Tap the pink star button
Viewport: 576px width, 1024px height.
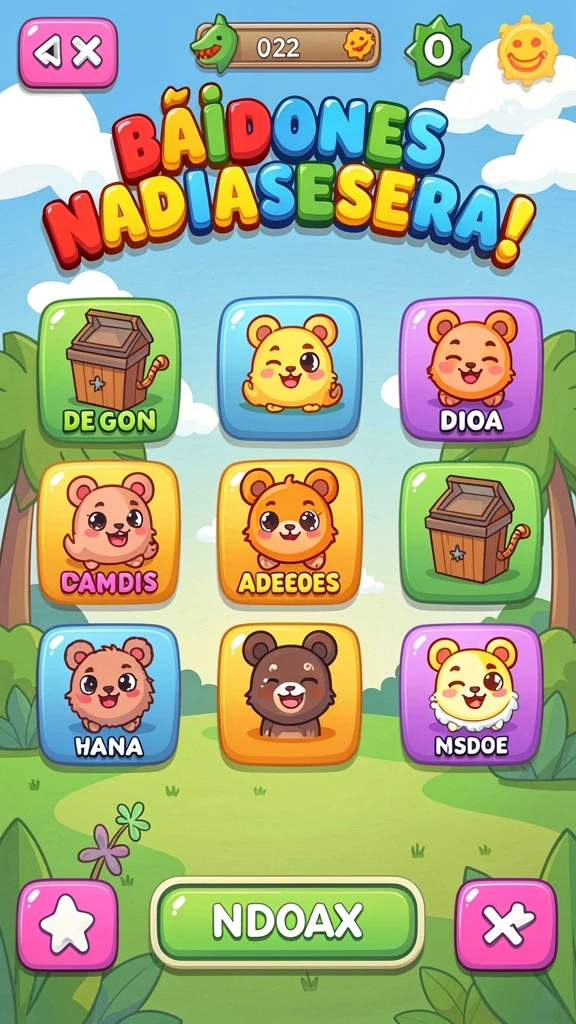point(67,924)
